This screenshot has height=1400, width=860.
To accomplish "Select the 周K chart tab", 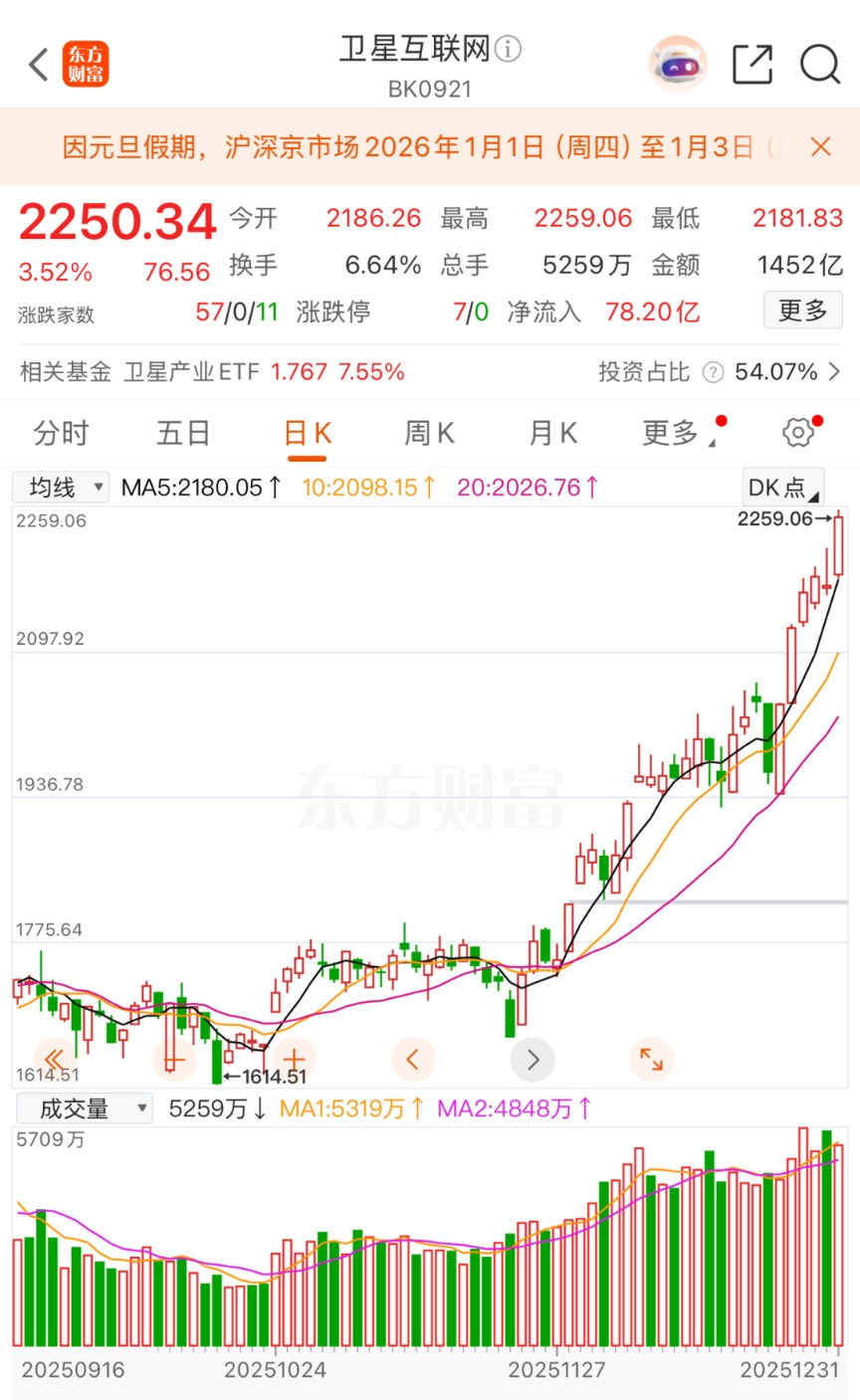I will coord(429,434).
